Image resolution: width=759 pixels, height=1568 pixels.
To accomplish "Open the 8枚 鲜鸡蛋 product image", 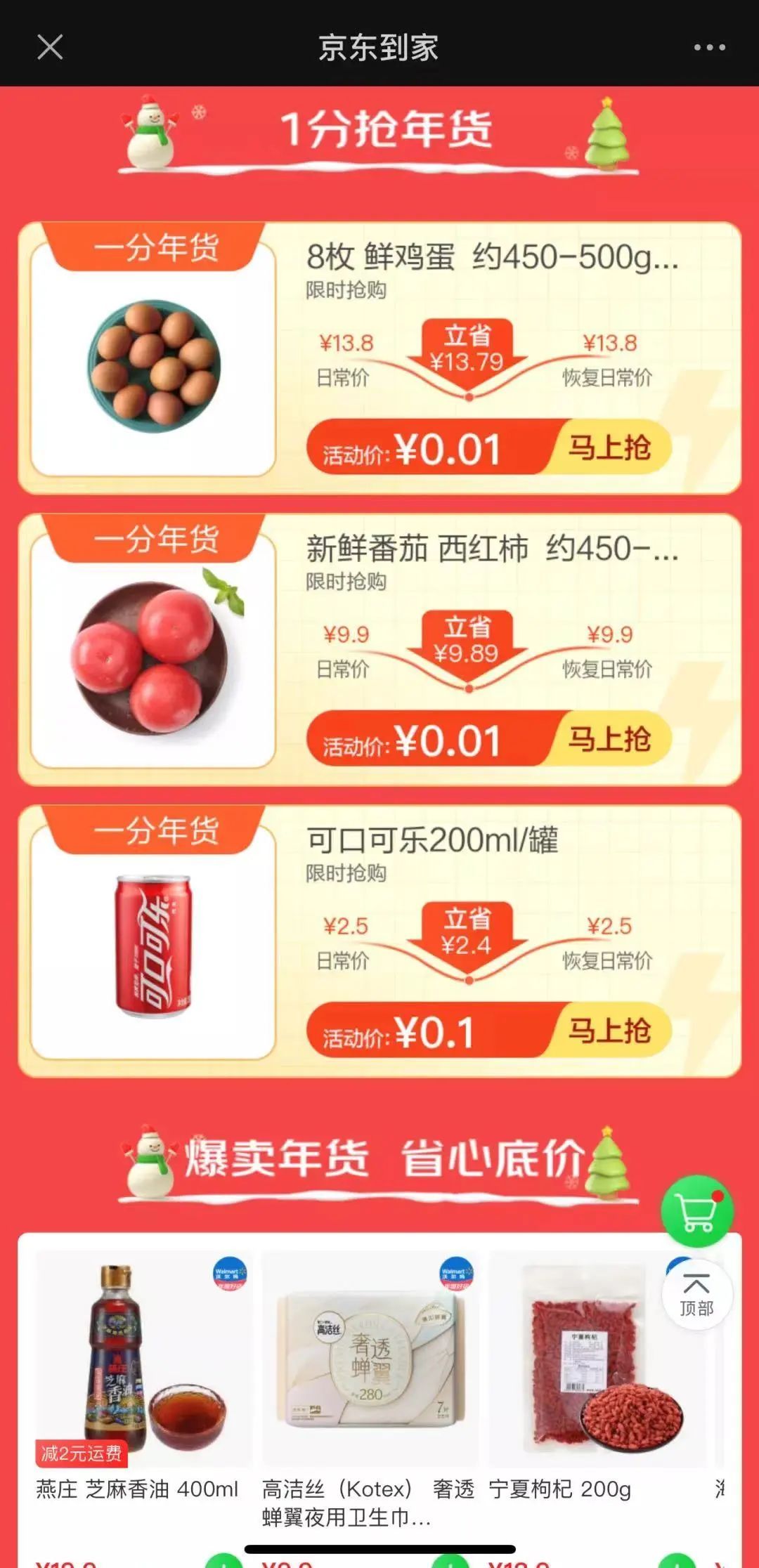I will pos(153,367).
